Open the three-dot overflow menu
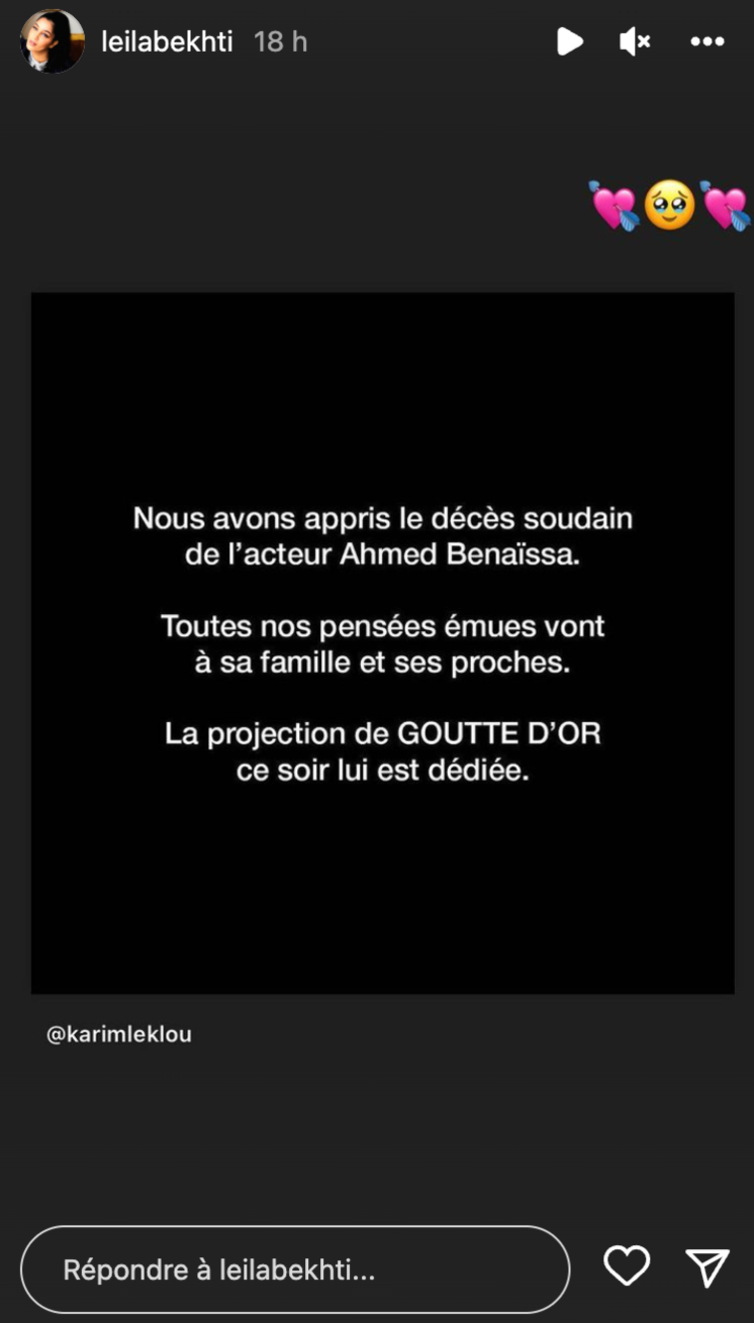 [707, 41]
